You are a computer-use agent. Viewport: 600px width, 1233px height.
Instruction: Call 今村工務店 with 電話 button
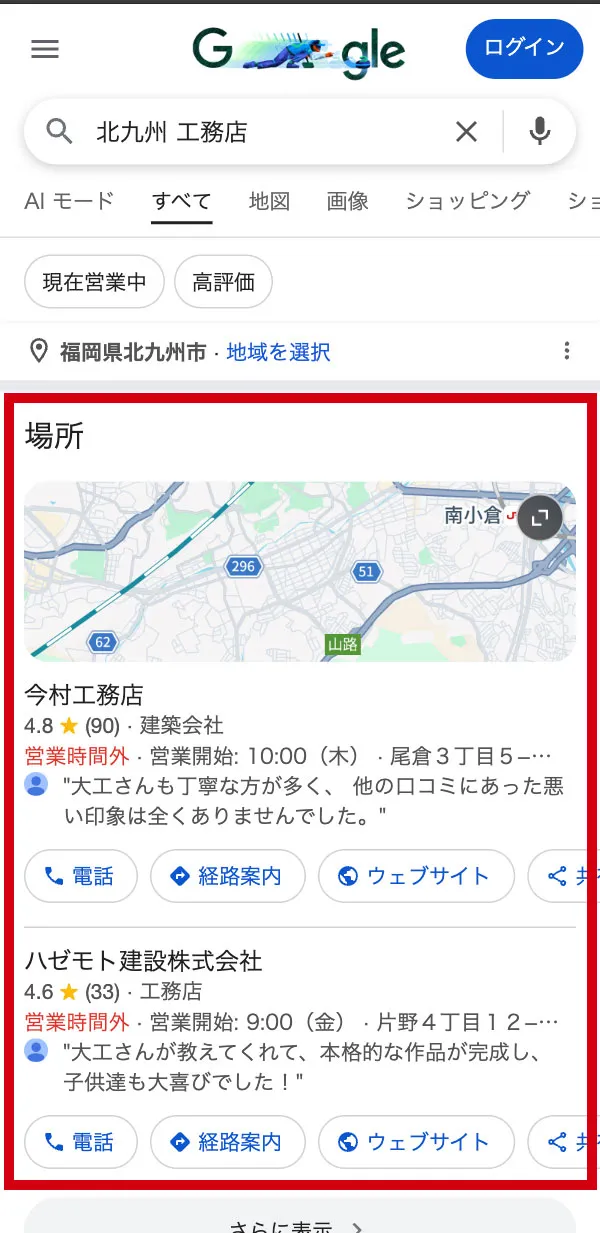click(x=80, y=877)
